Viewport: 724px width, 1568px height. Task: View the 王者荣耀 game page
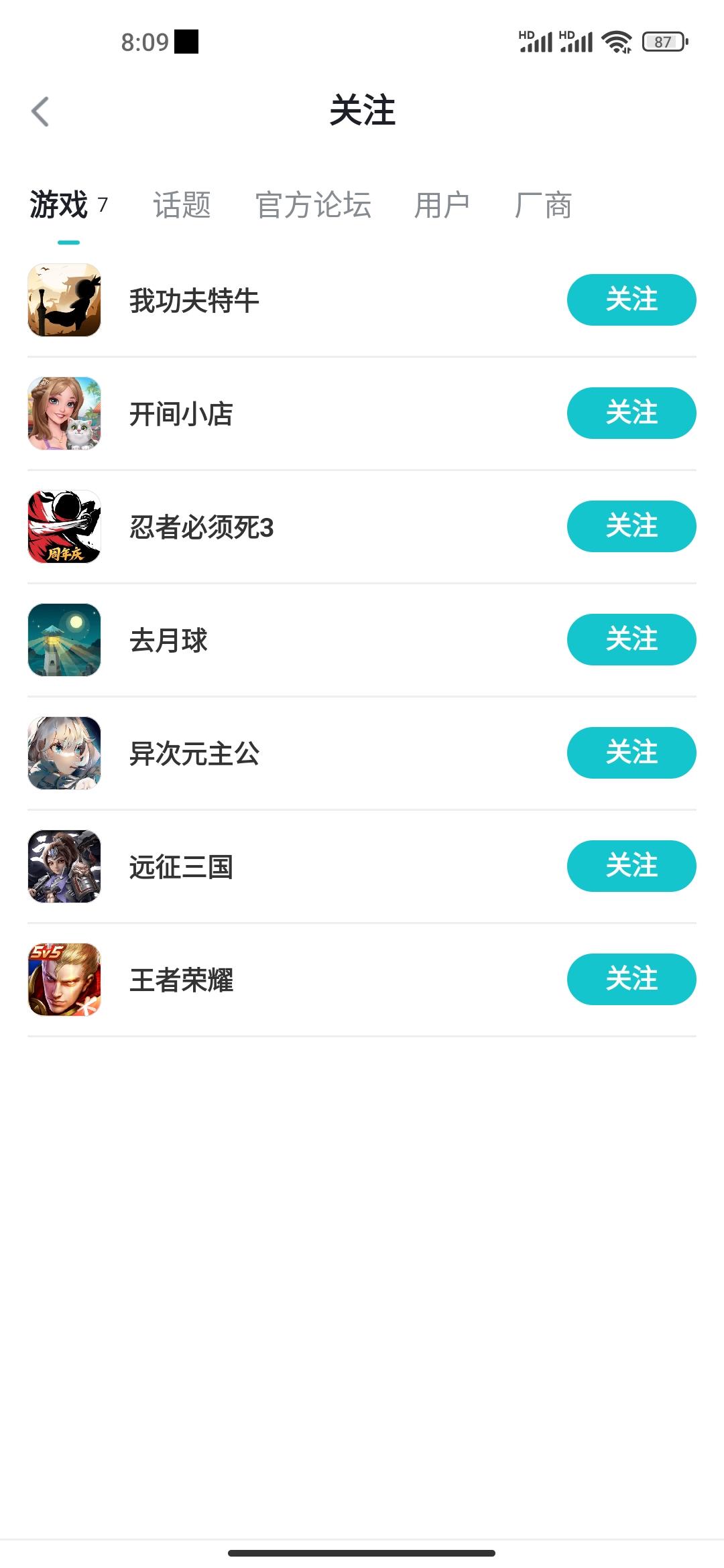point(295,980)
